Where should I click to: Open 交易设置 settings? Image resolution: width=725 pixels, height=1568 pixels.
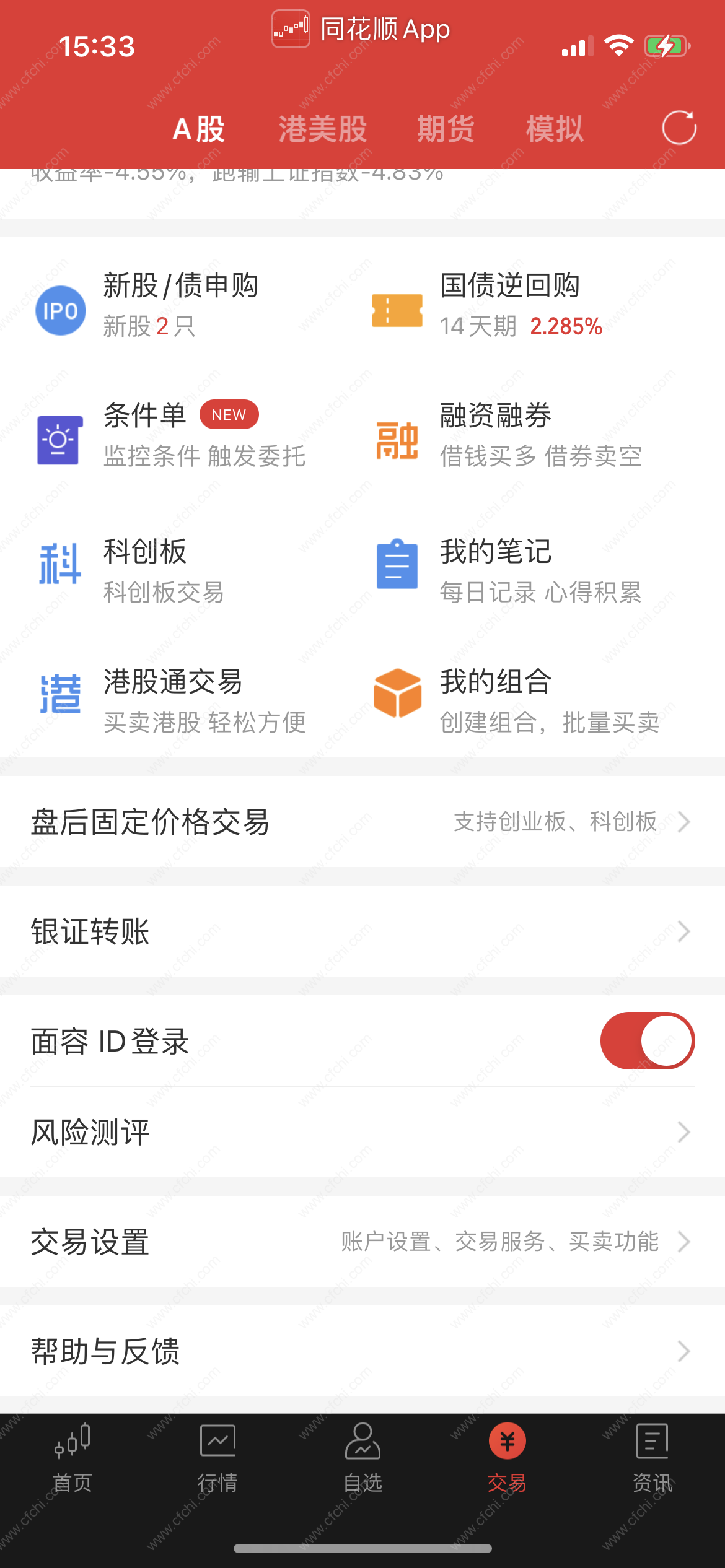click(x=362, y=1242)
